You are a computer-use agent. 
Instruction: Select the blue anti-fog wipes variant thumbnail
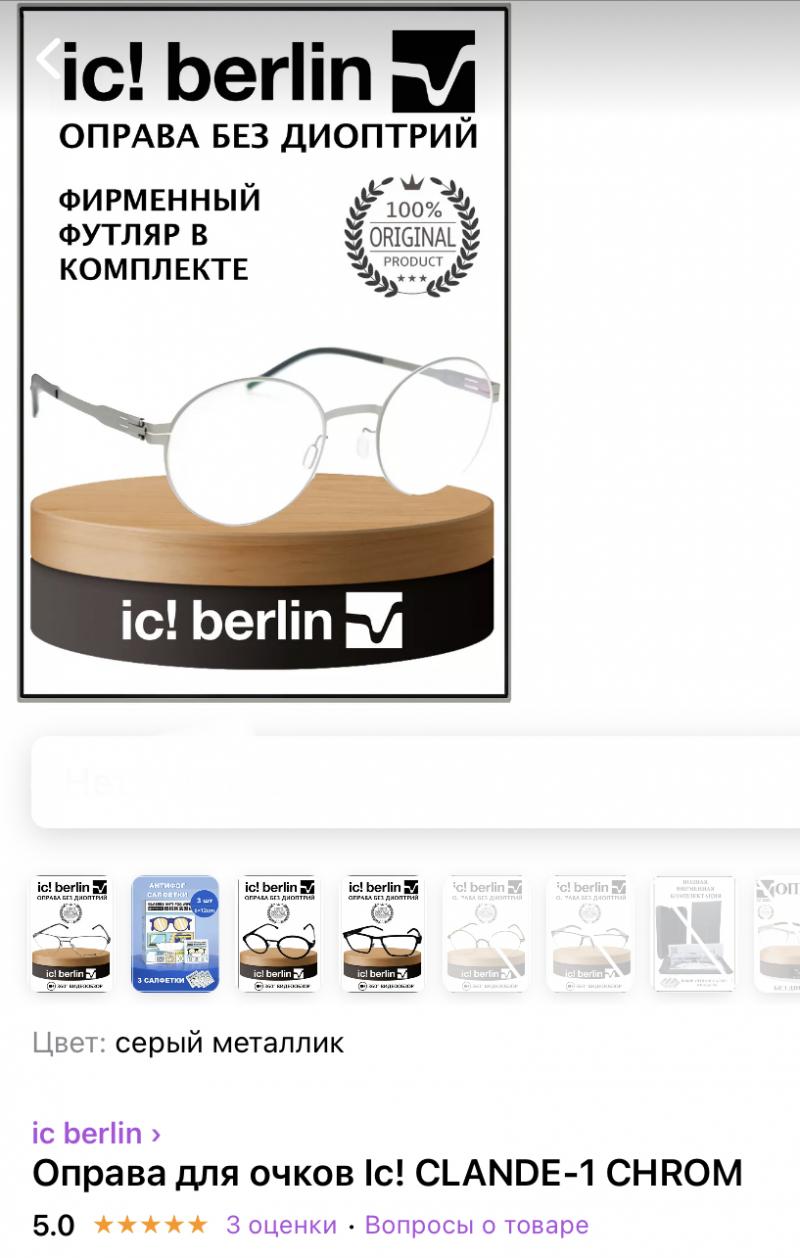click(x=175, y=934)
